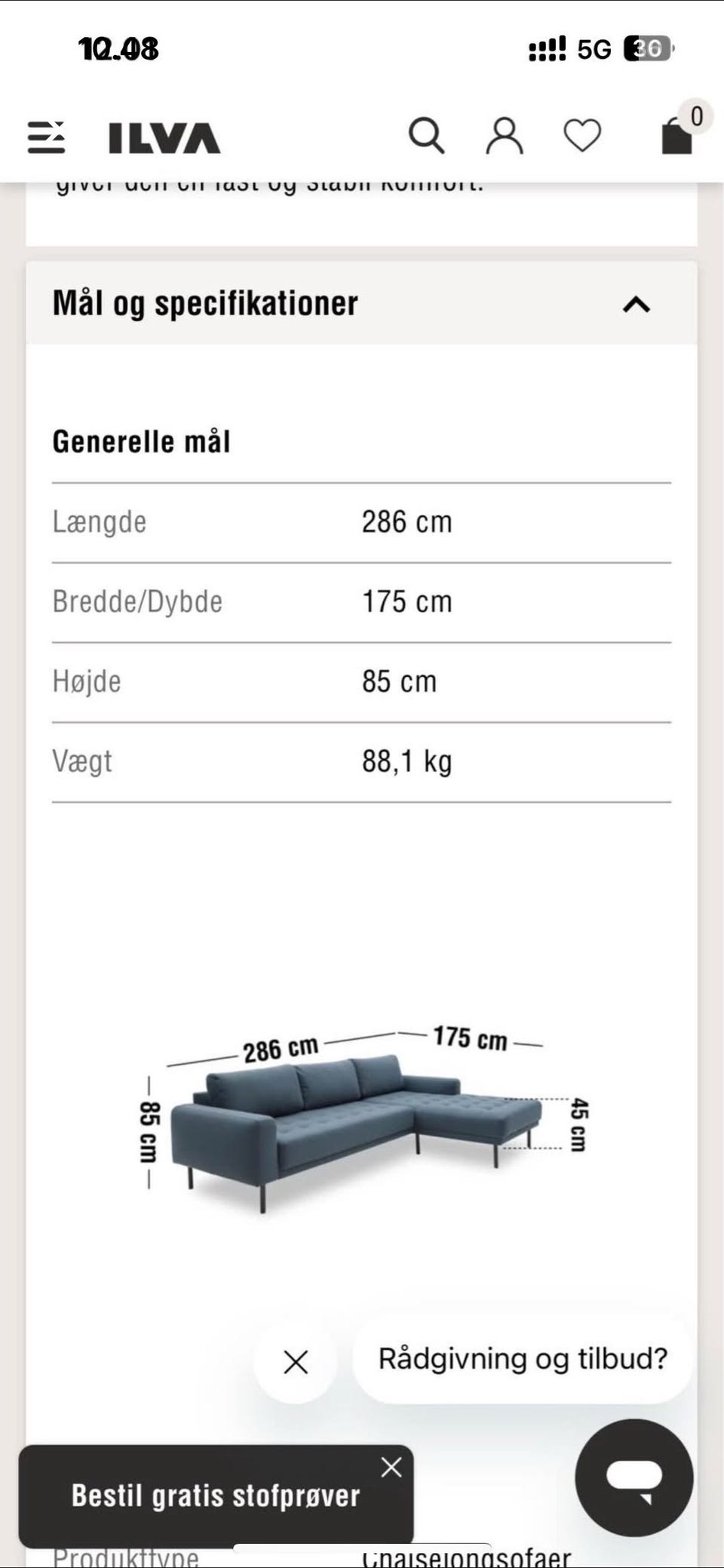Open the ILVA hamburger navigation menu
The width and height of the screenshot is (724, 1568).
(x=47, y=137)
